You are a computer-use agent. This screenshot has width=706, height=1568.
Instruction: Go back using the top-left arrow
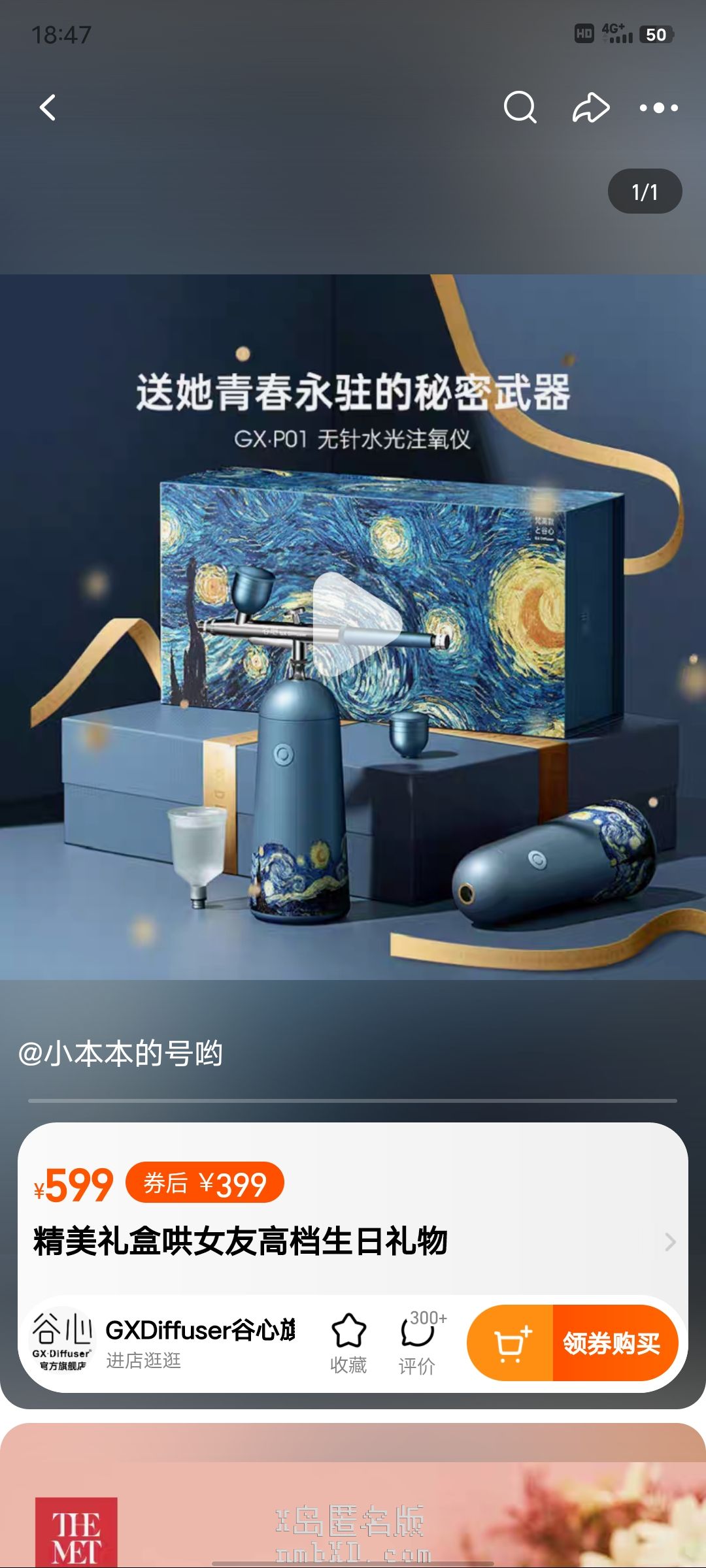[x=48, y=108]
